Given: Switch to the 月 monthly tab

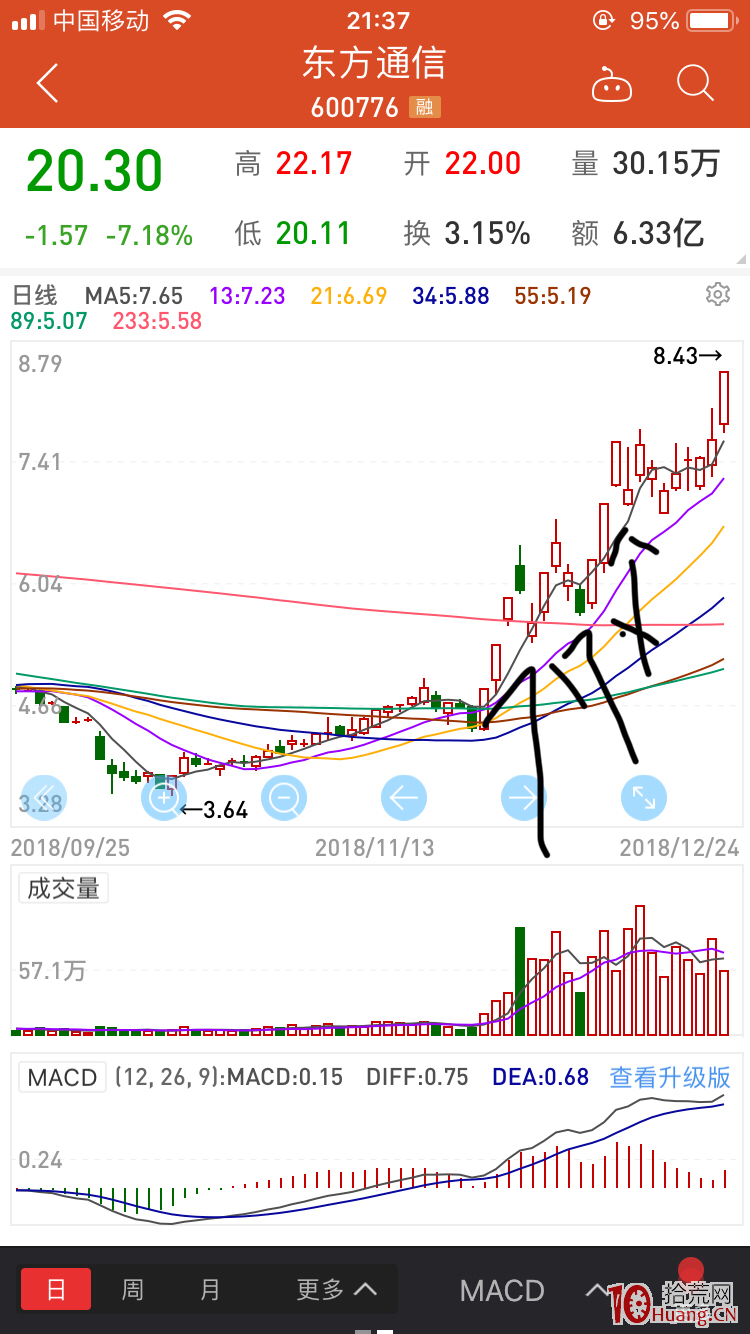Looking at the screenshot, I should pyautogui.click(x=209, y=1290).
